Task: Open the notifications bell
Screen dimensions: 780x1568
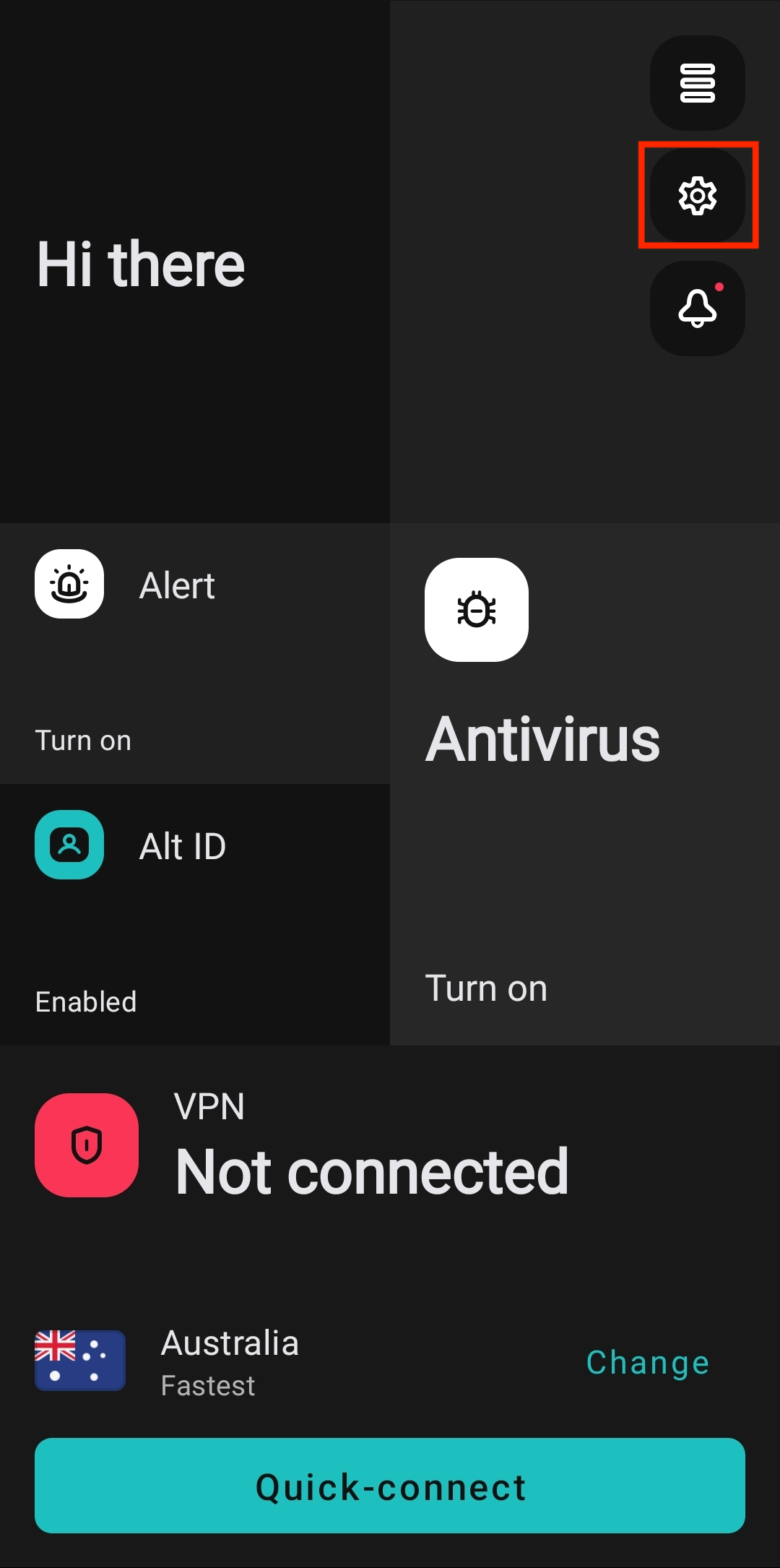Action: (697, 309)
